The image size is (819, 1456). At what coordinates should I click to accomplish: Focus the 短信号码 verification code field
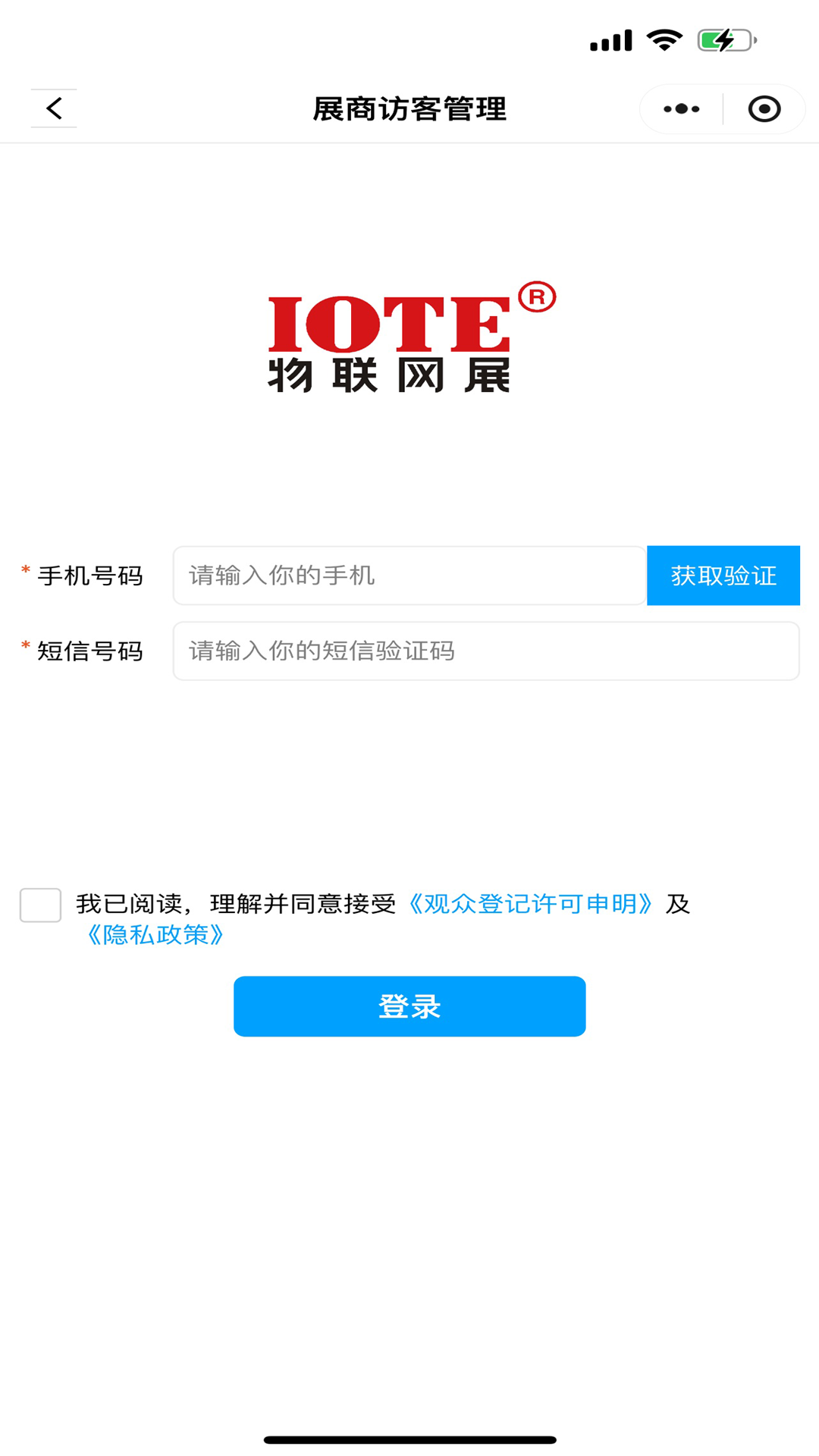pyautogui.click(x=486, y=651)
